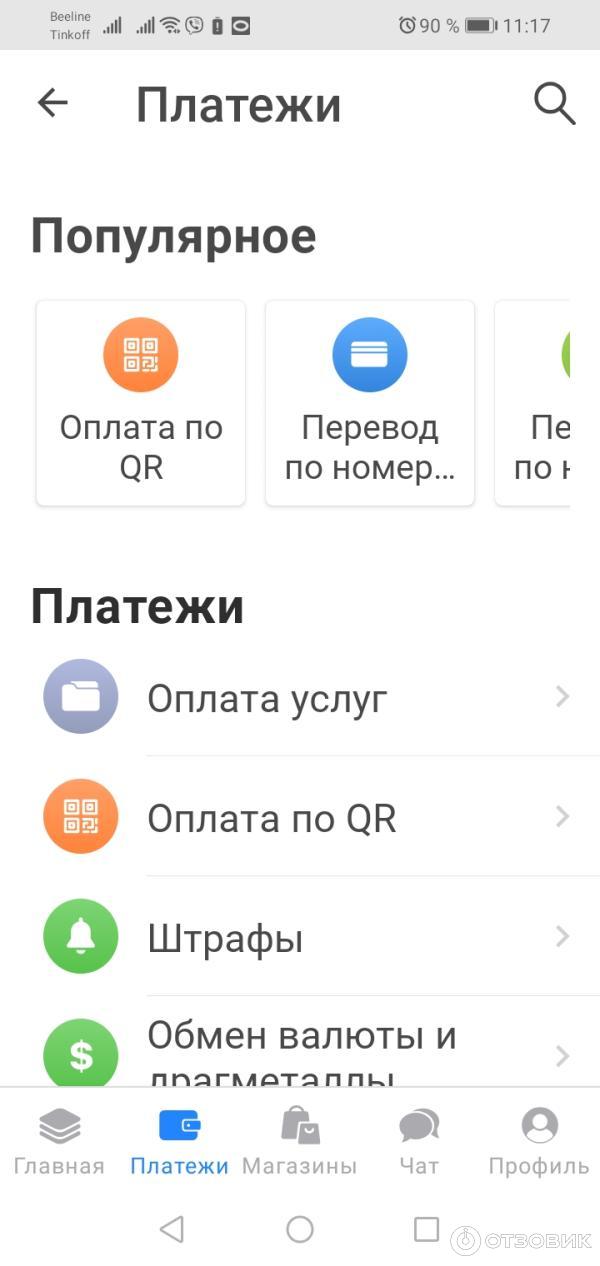The image size is (600, 1266).
Task: Open the search magnifier in Платежи
Action: [554, 104]
